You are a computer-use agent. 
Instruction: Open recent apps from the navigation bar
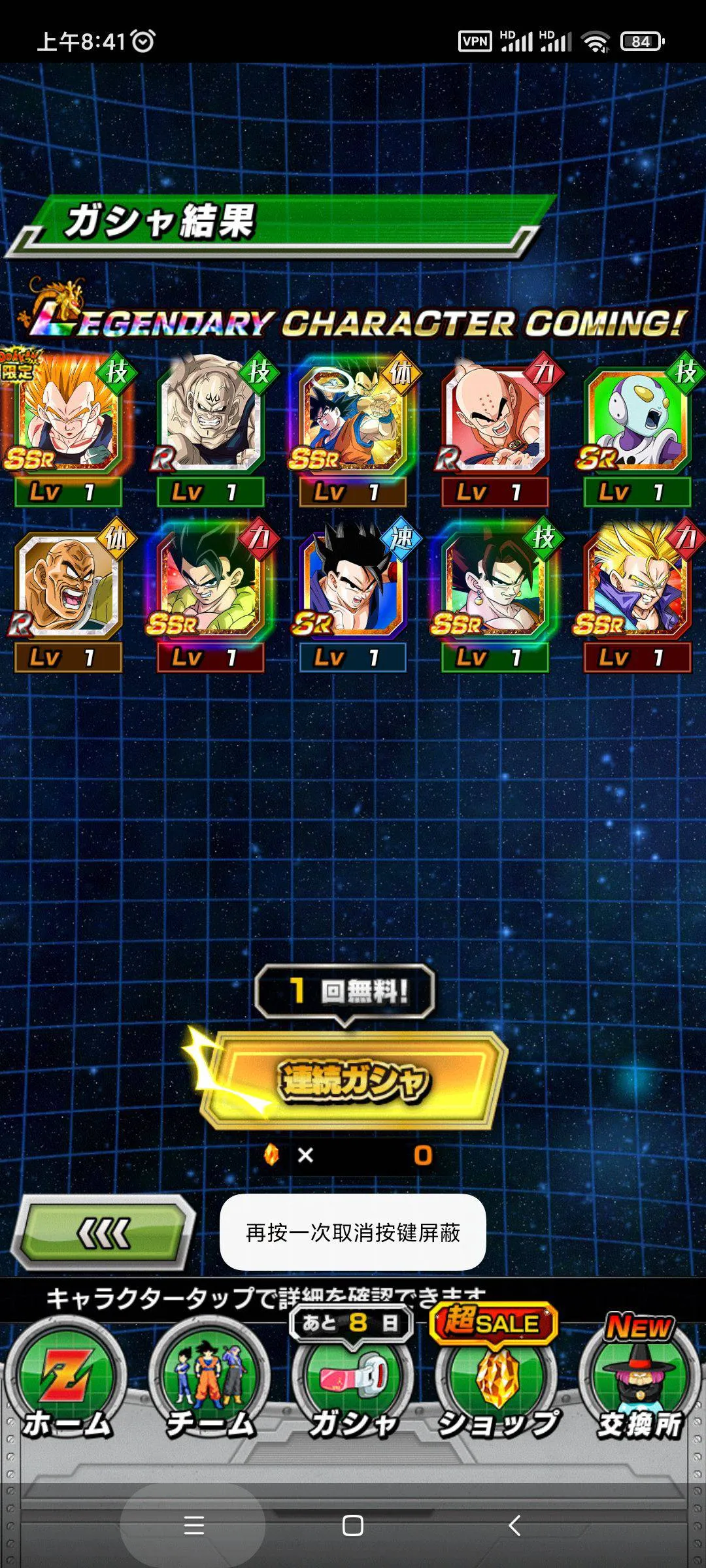click(194, 1526)
